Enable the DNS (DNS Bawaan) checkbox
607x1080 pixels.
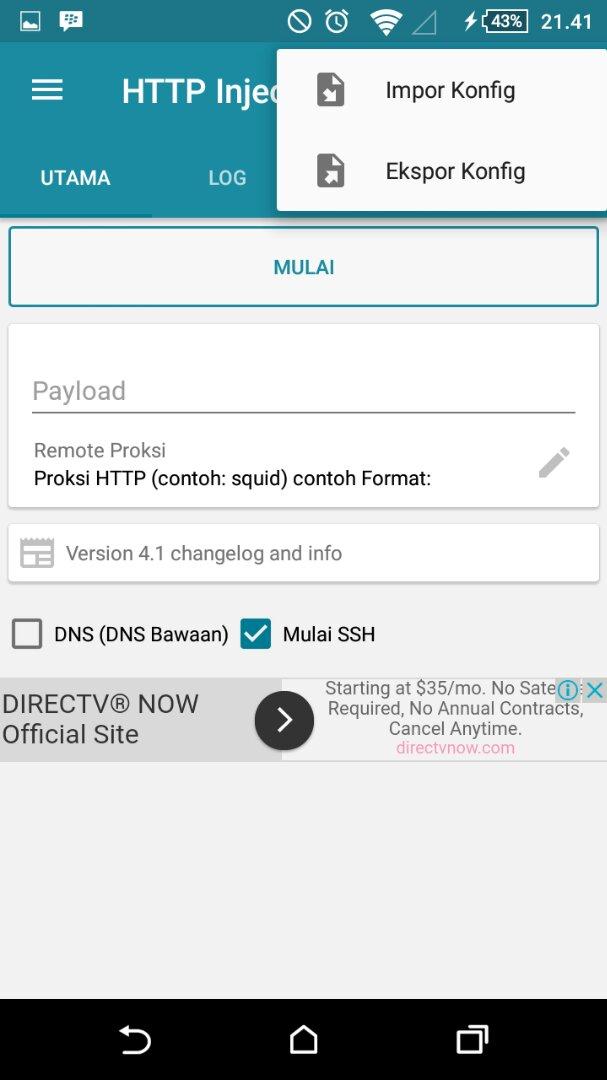point(28,634)
